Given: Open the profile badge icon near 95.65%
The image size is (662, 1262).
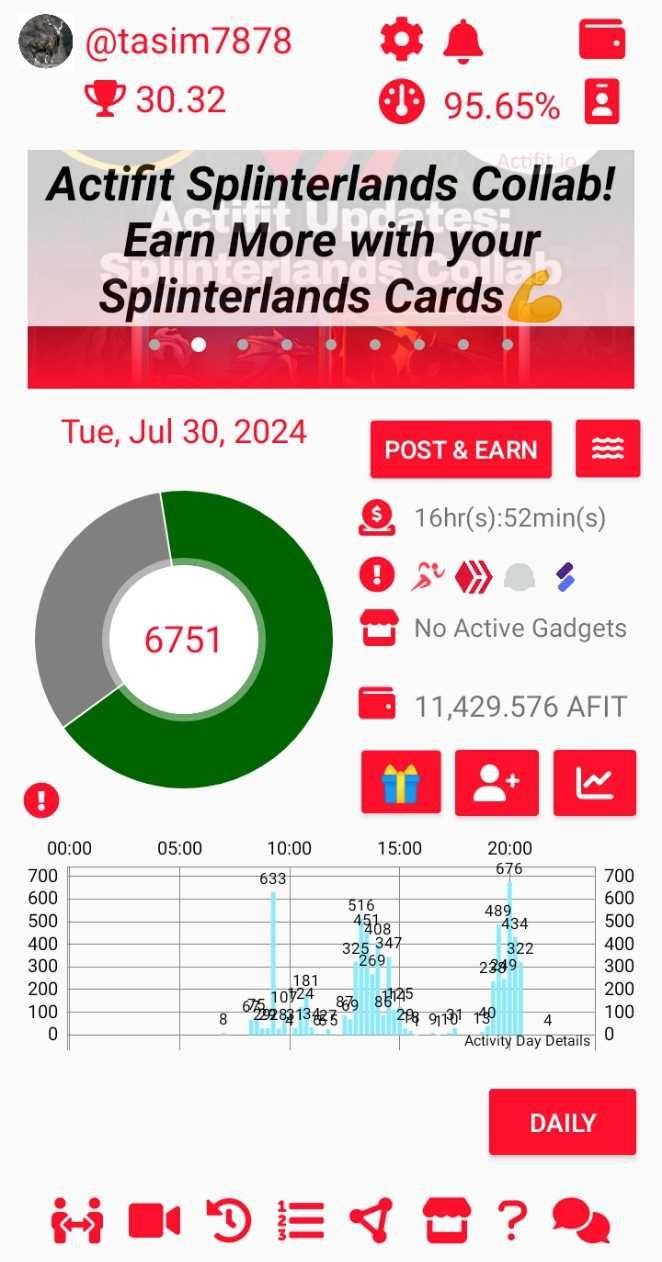Looking at the screenshot, I should pos(600,102).
